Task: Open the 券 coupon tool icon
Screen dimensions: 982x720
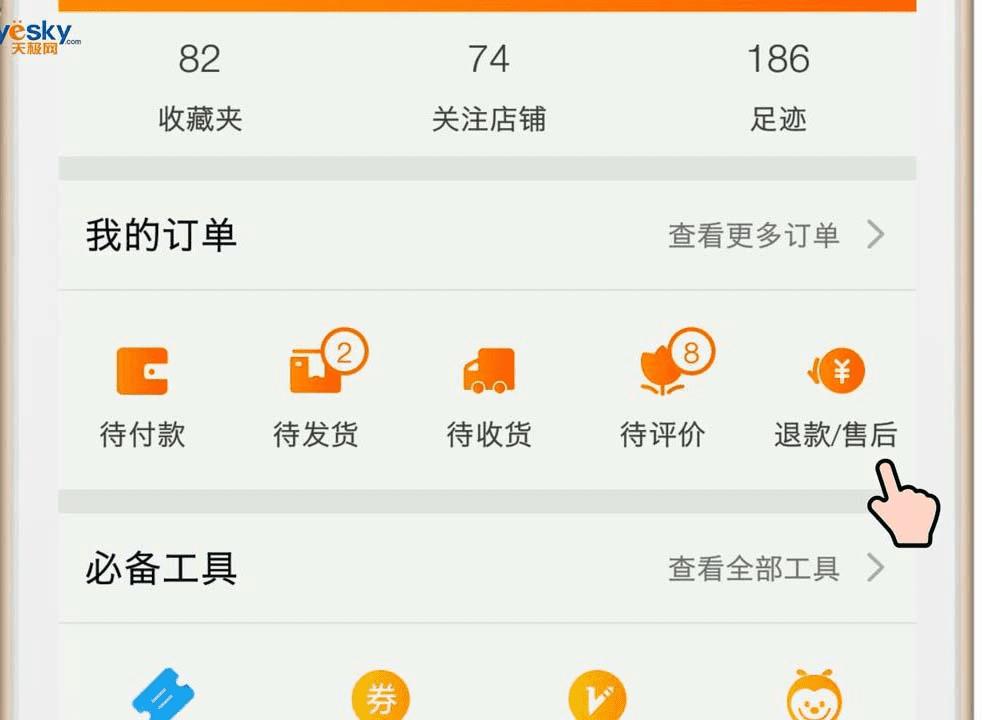Action: pyautogui.click(x=381, y=698)
